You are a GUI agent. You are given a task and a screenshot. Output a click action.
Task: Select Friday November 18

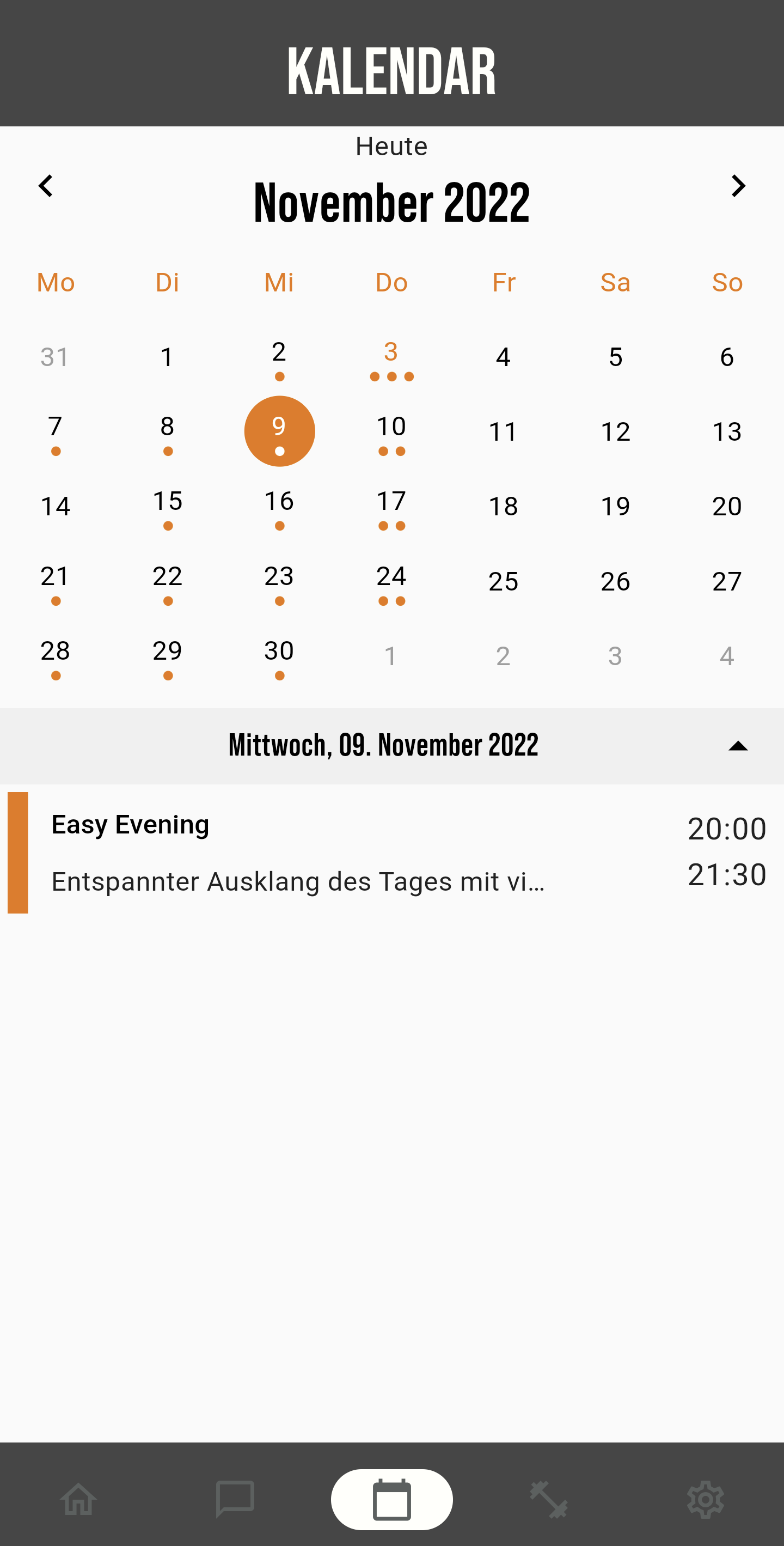point(503,507)
